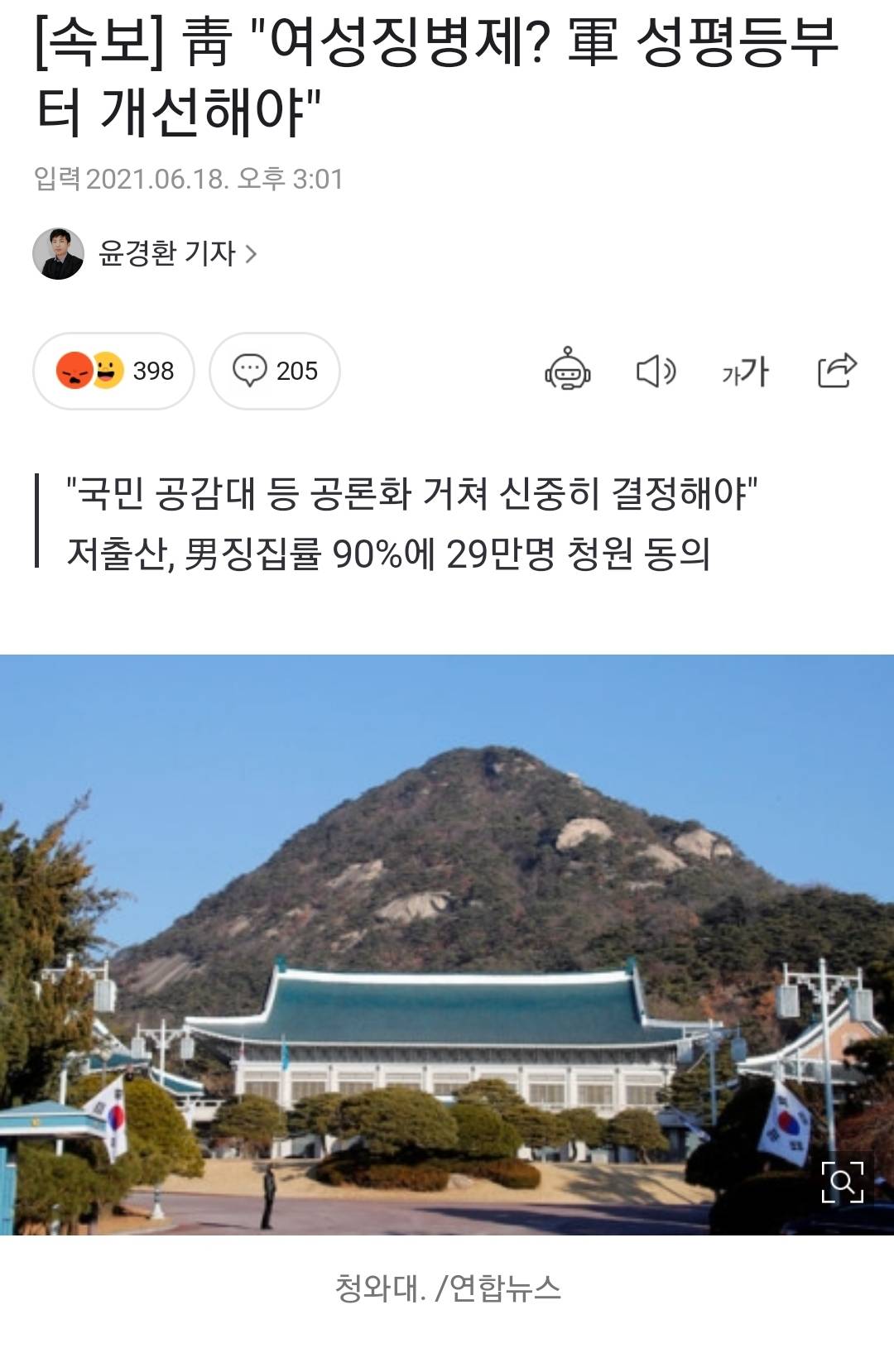Listen to the article with the speaker icon
The image size is (894, 1372).
(656, 371)
